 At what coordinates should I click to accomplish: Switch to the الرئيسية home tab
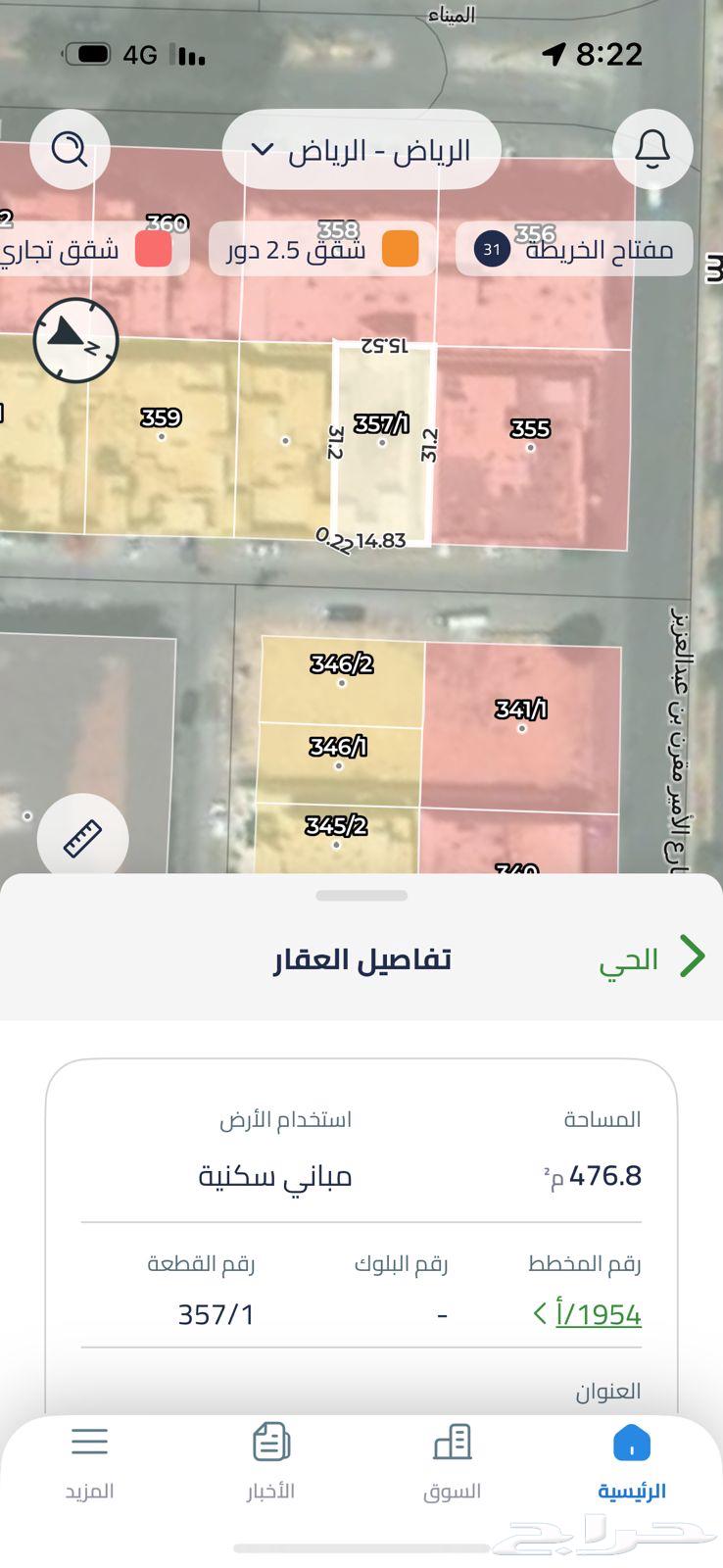click(x=631, y=1462)
